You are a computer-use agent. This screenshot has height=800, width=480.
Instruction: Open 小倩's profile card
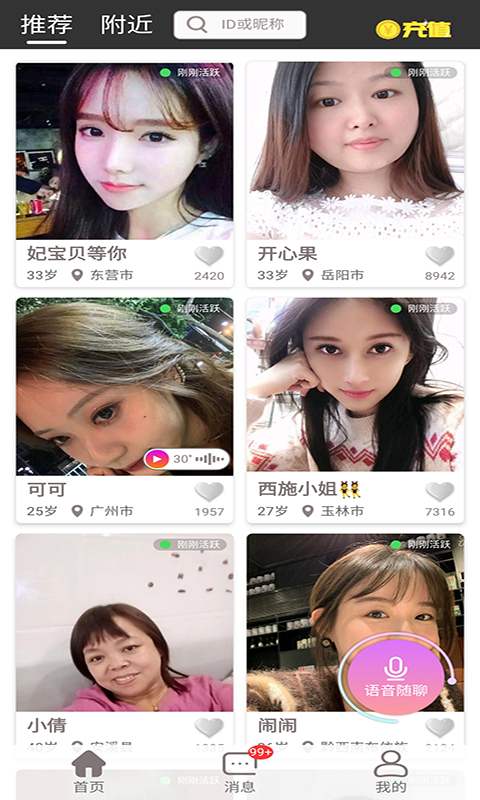(124, 640)
